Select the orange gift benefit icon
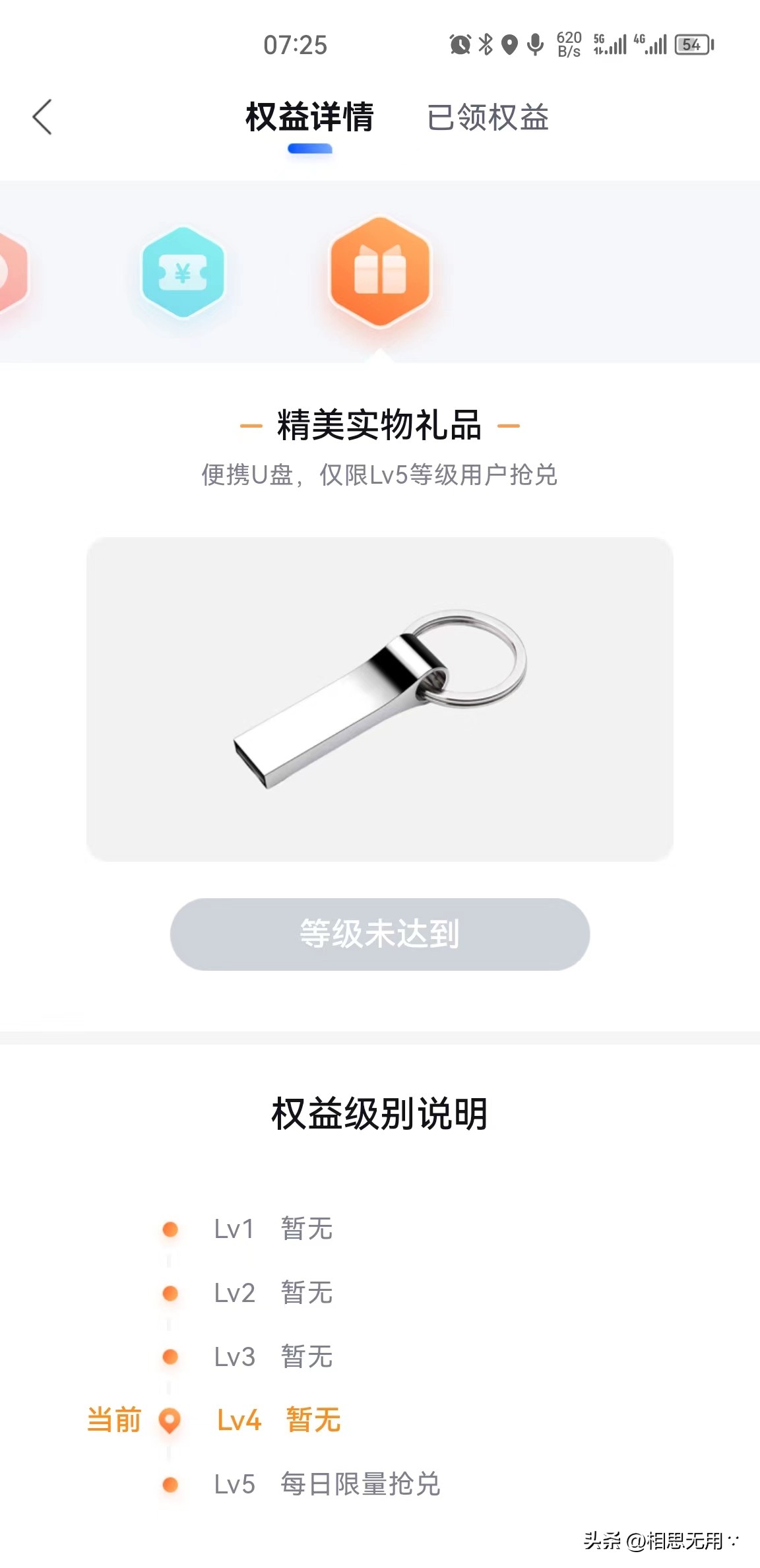The width and height of the screenshot is (760, 1568). 380,272
